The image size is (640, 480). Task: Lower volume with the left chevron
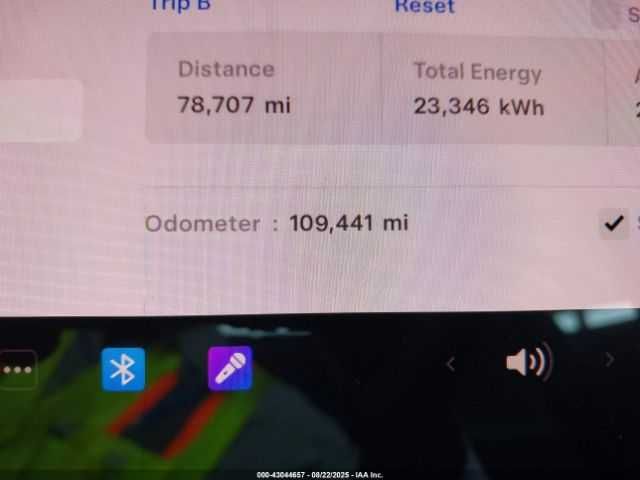(x=450, y=364)
